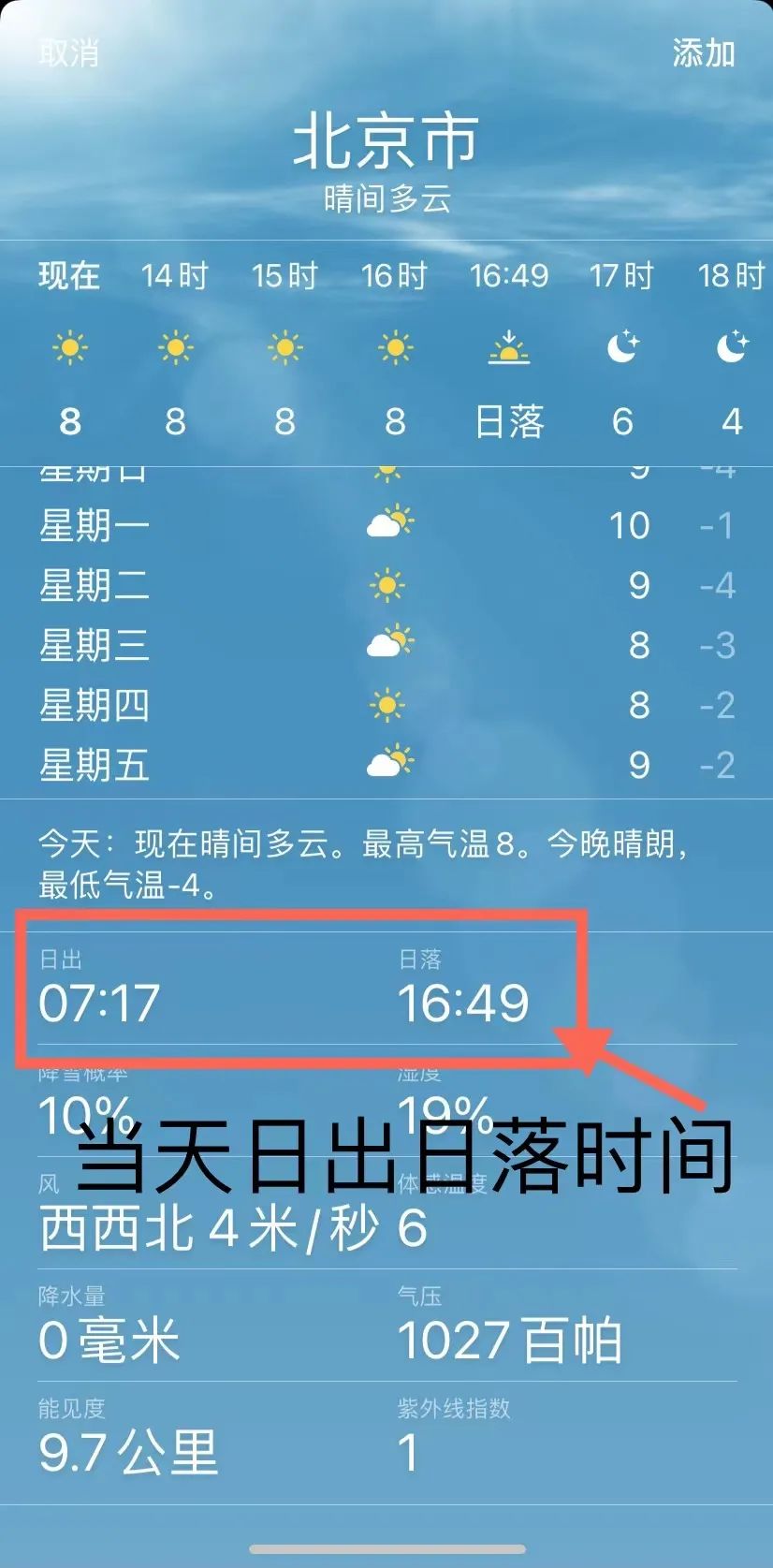
Task: Tap 添加 to add this city
Action: pos(705,54)
